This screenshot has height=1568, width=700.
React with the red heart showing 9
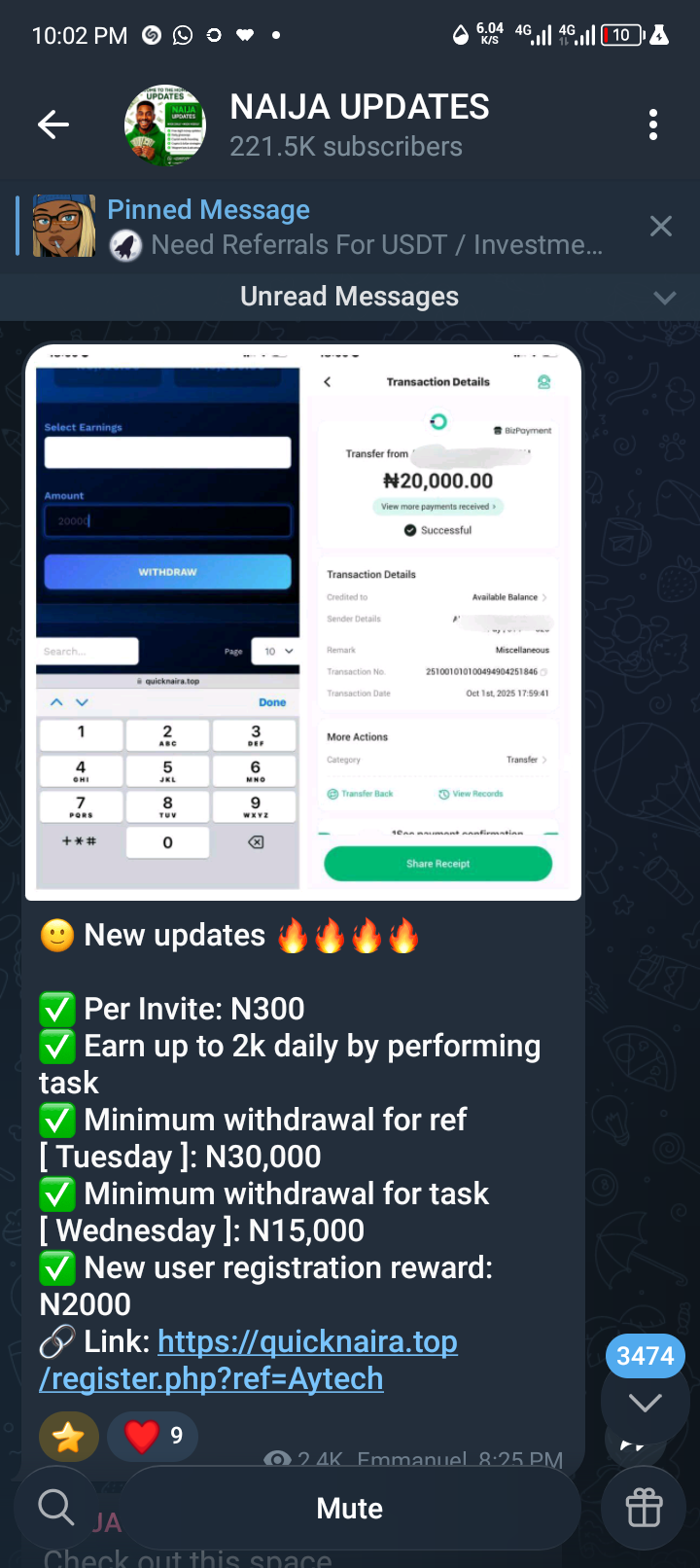[153, 1437]
